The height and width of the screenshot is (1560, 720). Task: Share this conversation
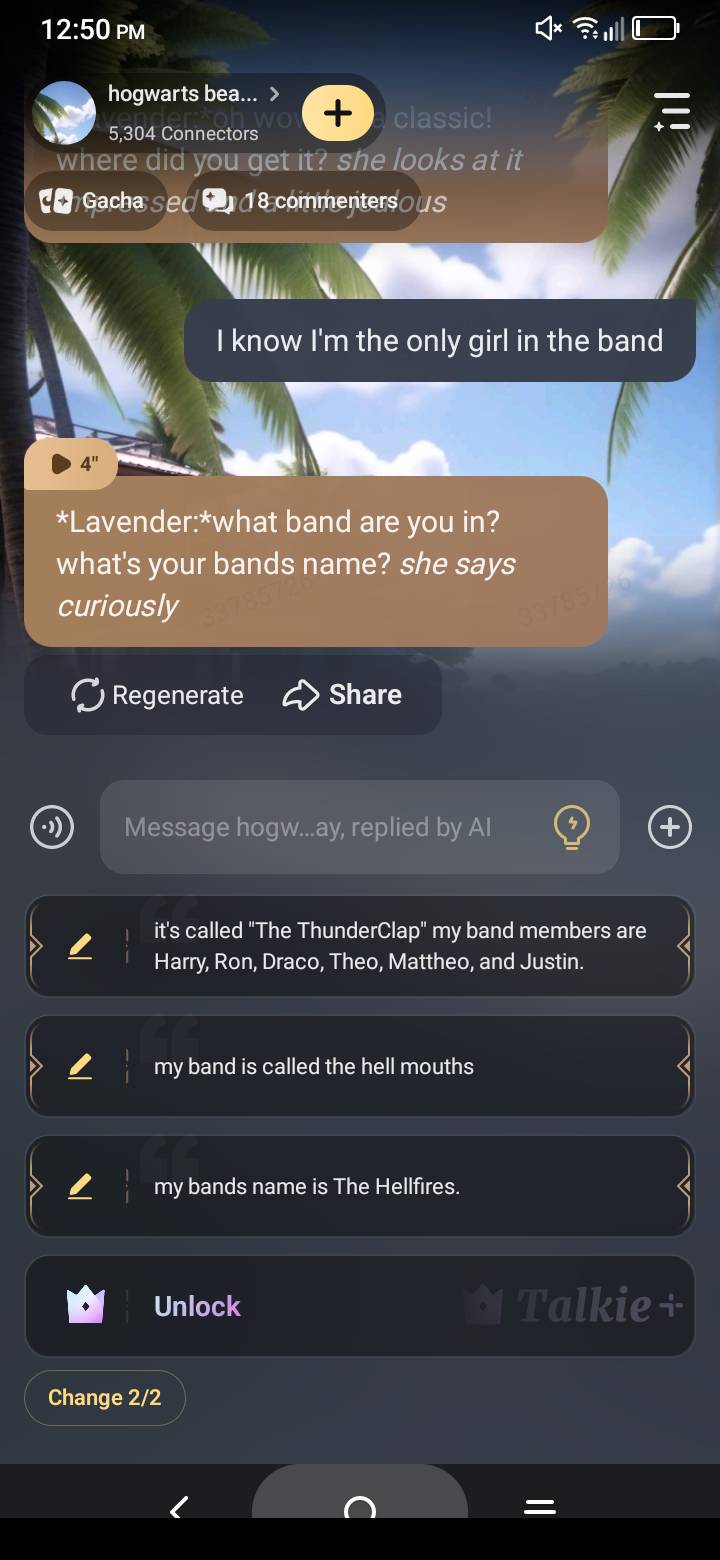pyautogui.click(x=343, y=695)
